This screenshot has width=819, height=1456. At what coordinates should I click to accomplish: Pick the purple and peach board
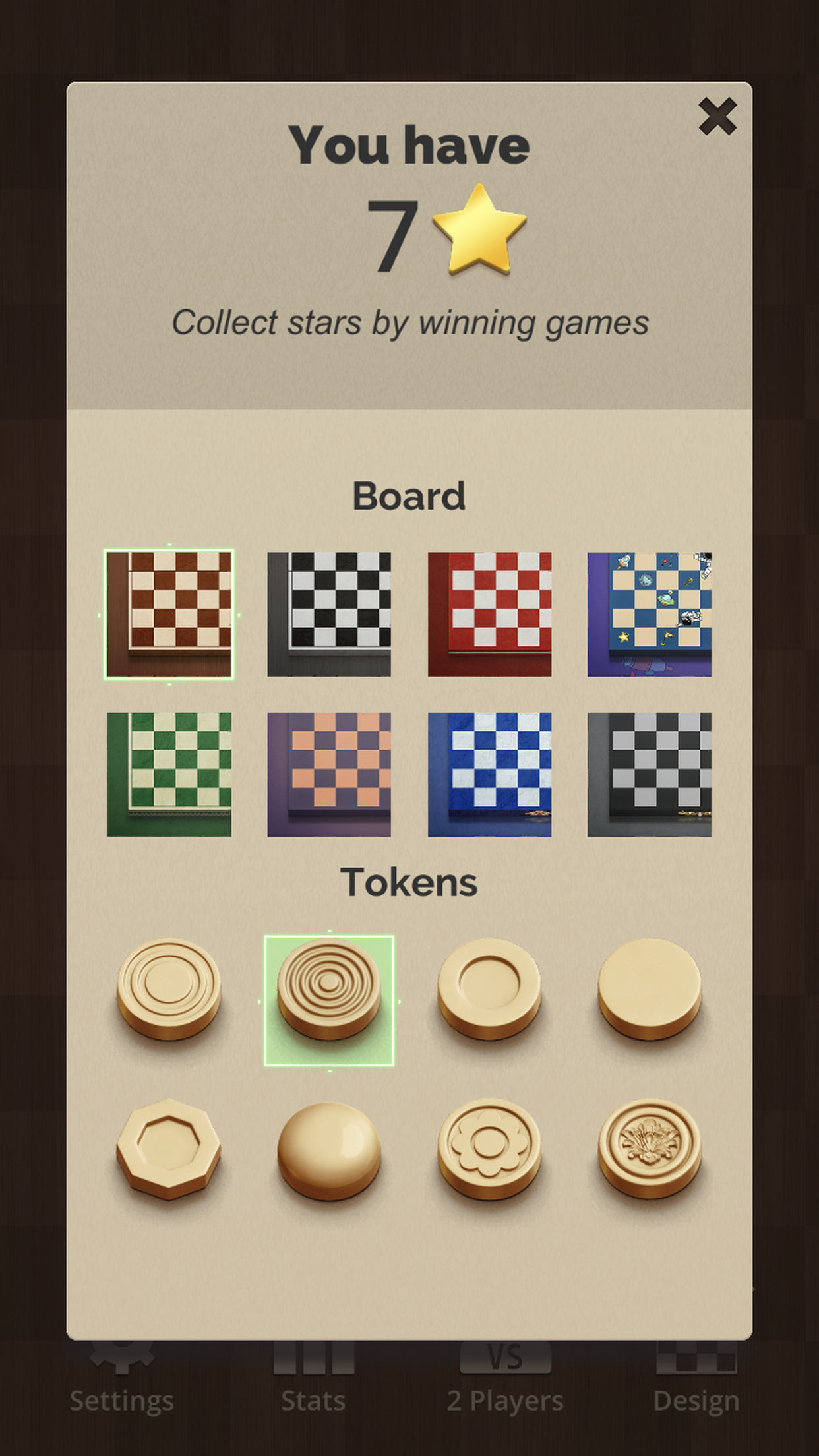[x=329, y=774]
